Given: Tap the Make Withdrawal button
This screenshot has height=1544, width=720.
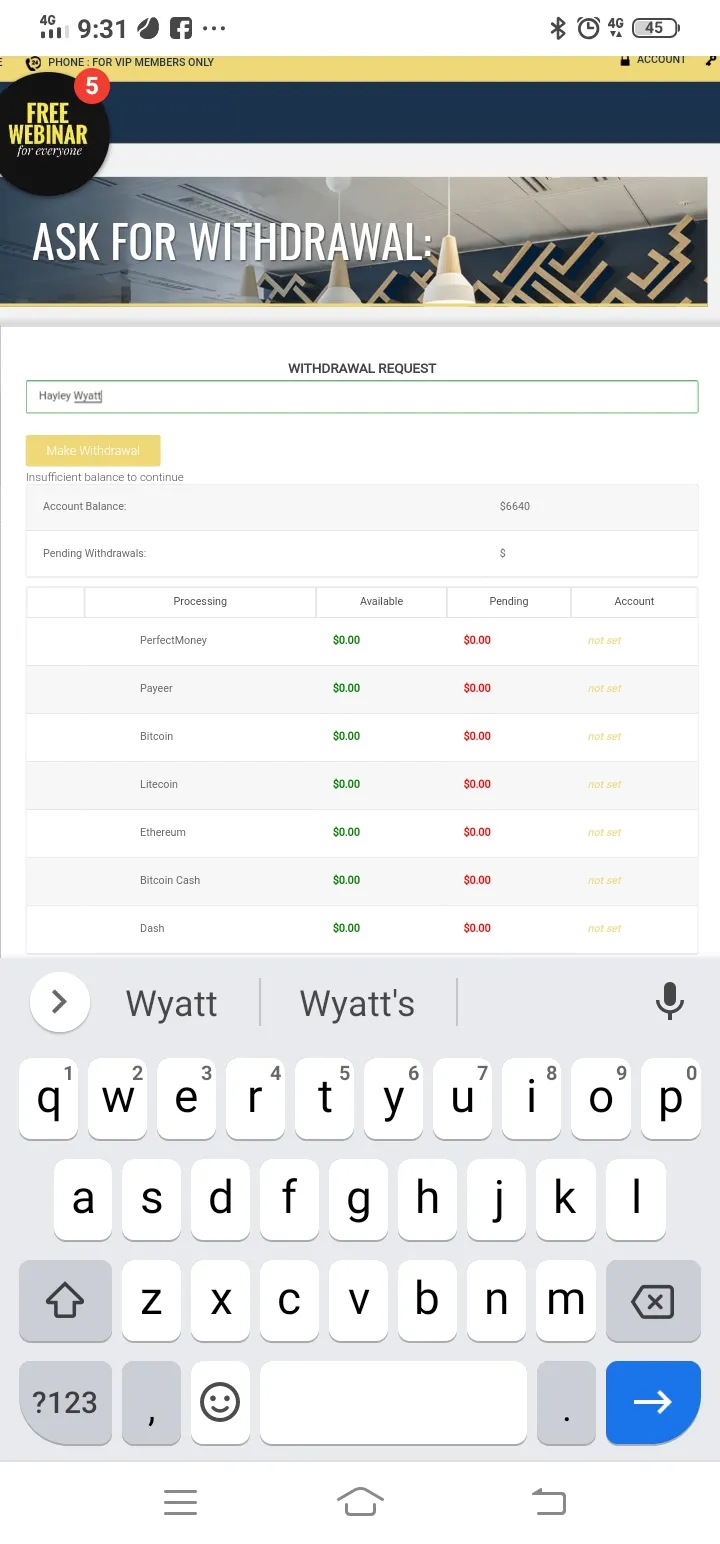Looking at the screenshot, I should [93, 450].
